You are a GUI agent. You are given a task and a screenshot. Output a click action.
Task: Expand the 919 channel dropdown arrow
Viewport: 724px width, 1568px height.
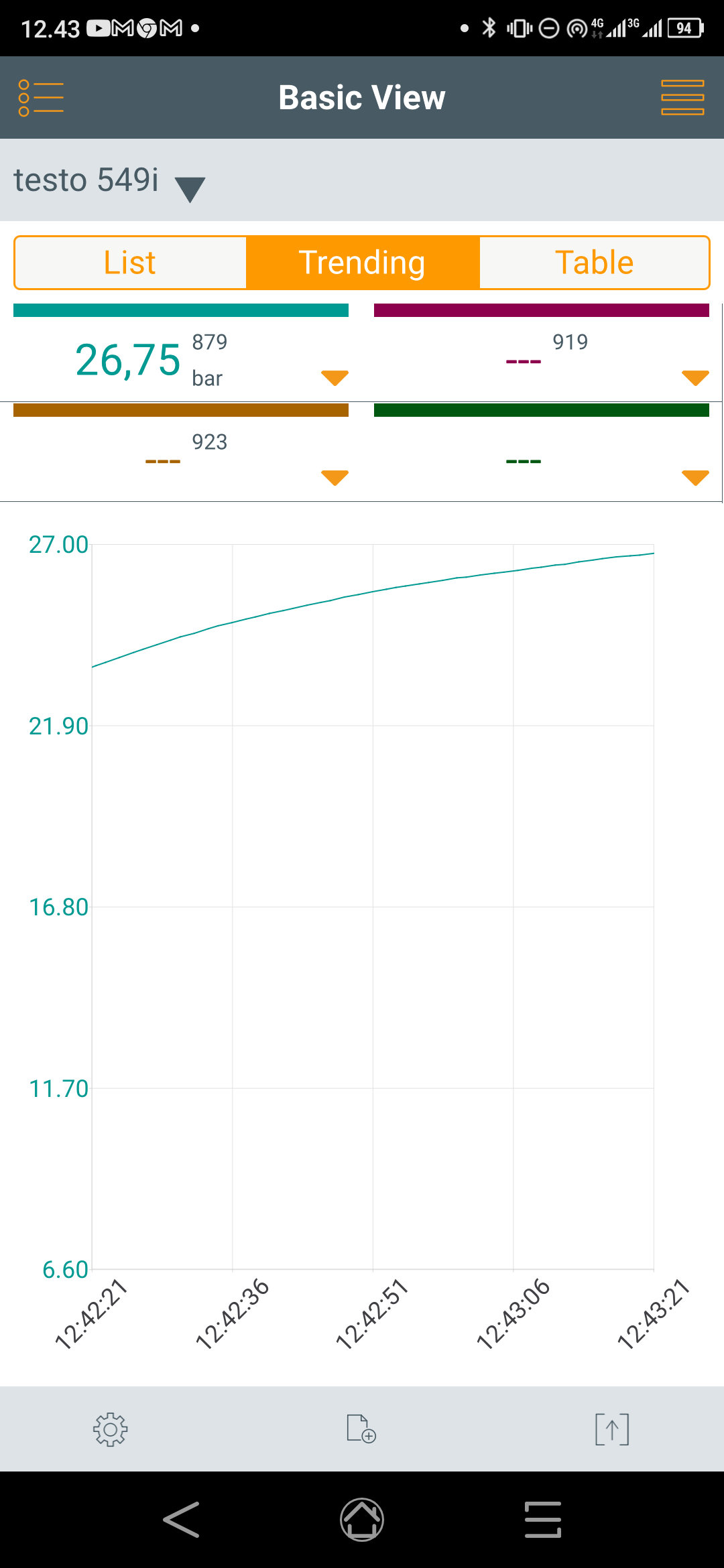695,378
